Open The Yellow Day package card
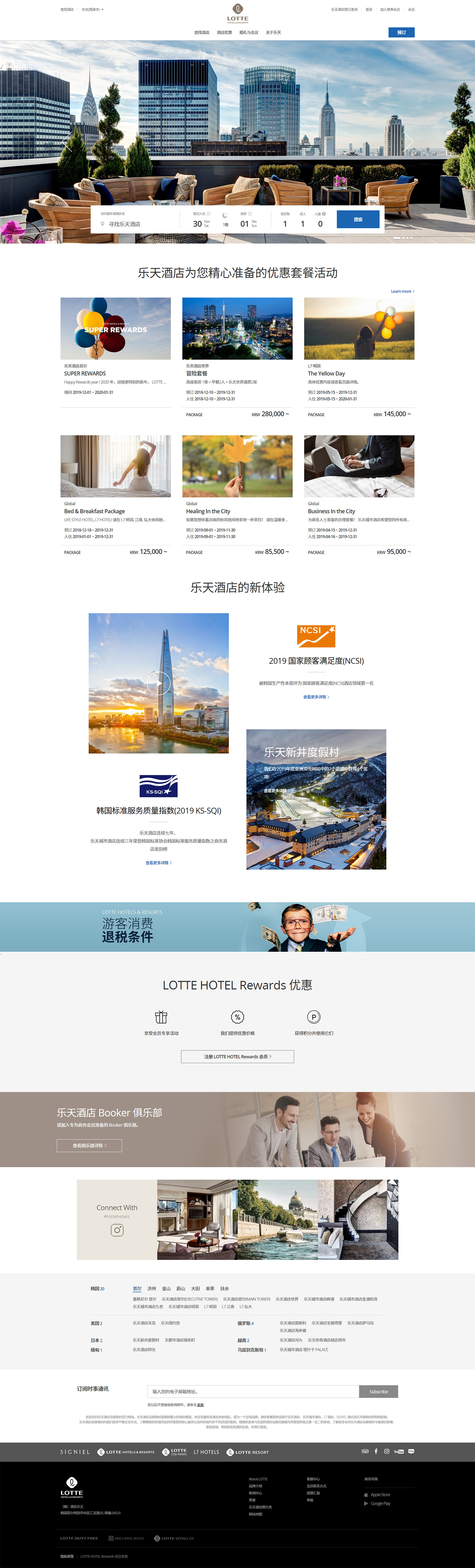The width and height of the screenshot is (475, 1568). 359,329
